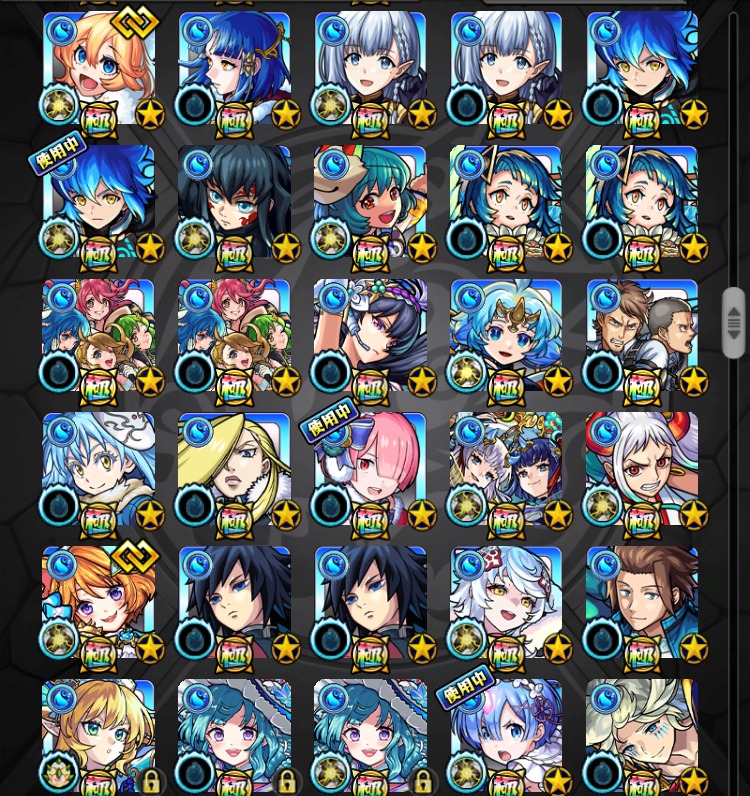Select the pink-haired maid character marked 使用中
The width and height of the screenshot is (750, 796).
(370, 468)
